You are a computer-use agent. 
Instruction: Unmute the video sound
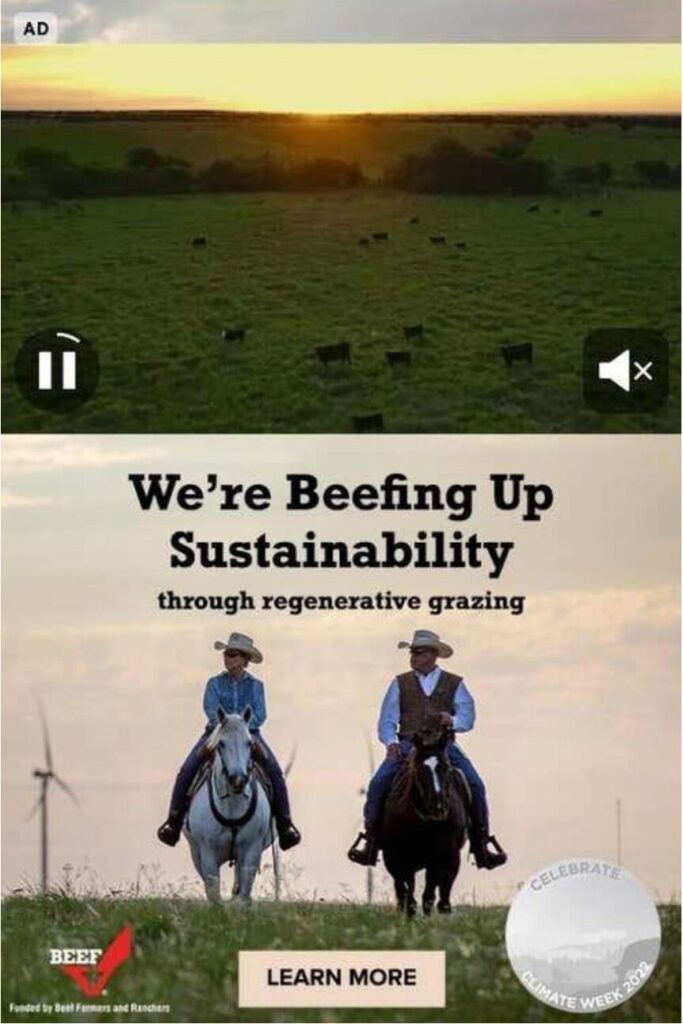tap(625, 371)
